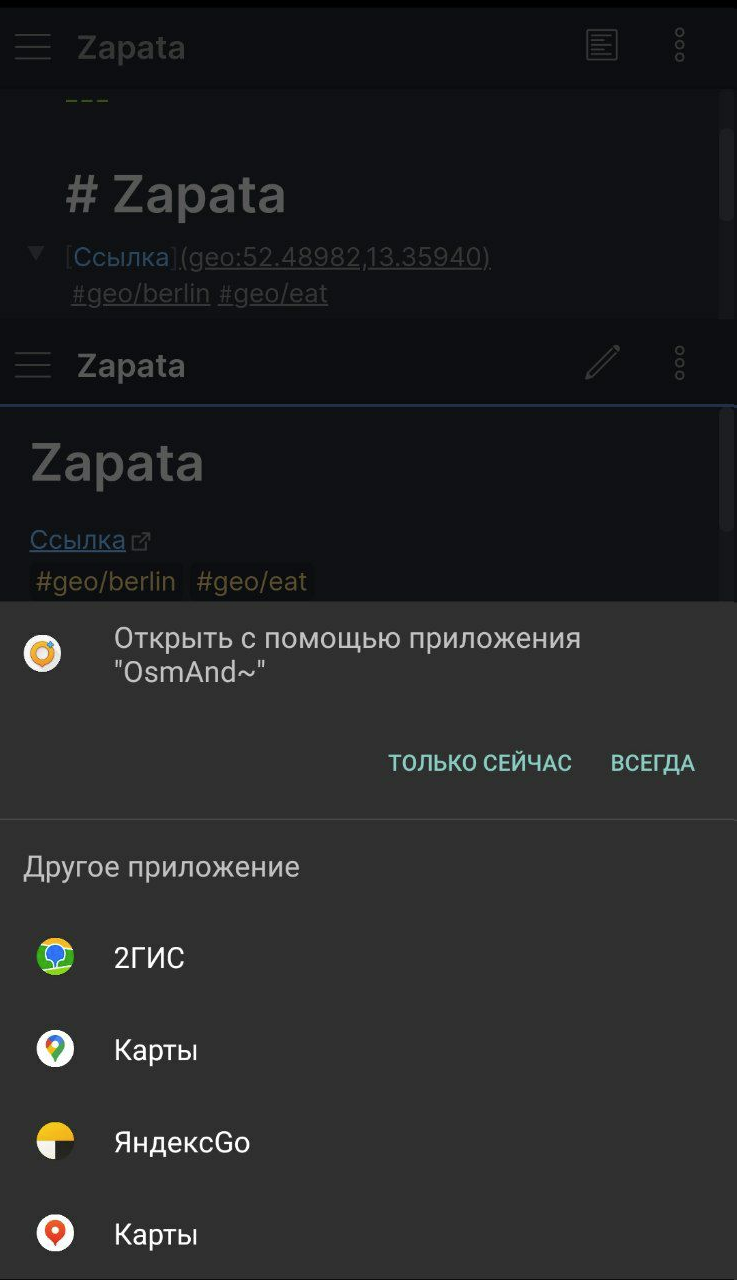The image size is (737, 1280).
Task: Choose Карты with the red pin icon
Action: click(x=155, y=1234)
